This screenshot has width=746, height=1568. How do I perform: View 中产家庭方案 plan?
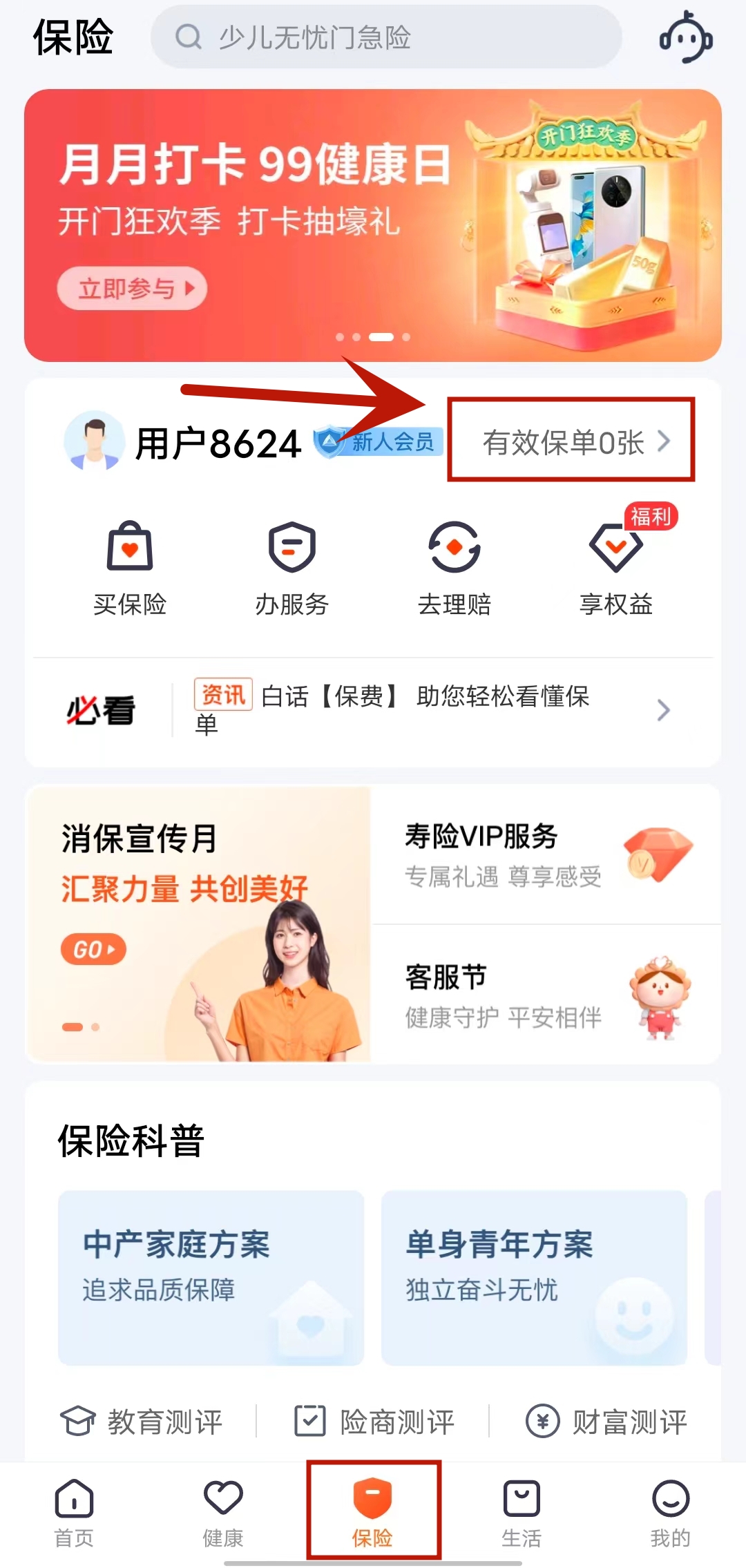click(x=211, y=1277)
